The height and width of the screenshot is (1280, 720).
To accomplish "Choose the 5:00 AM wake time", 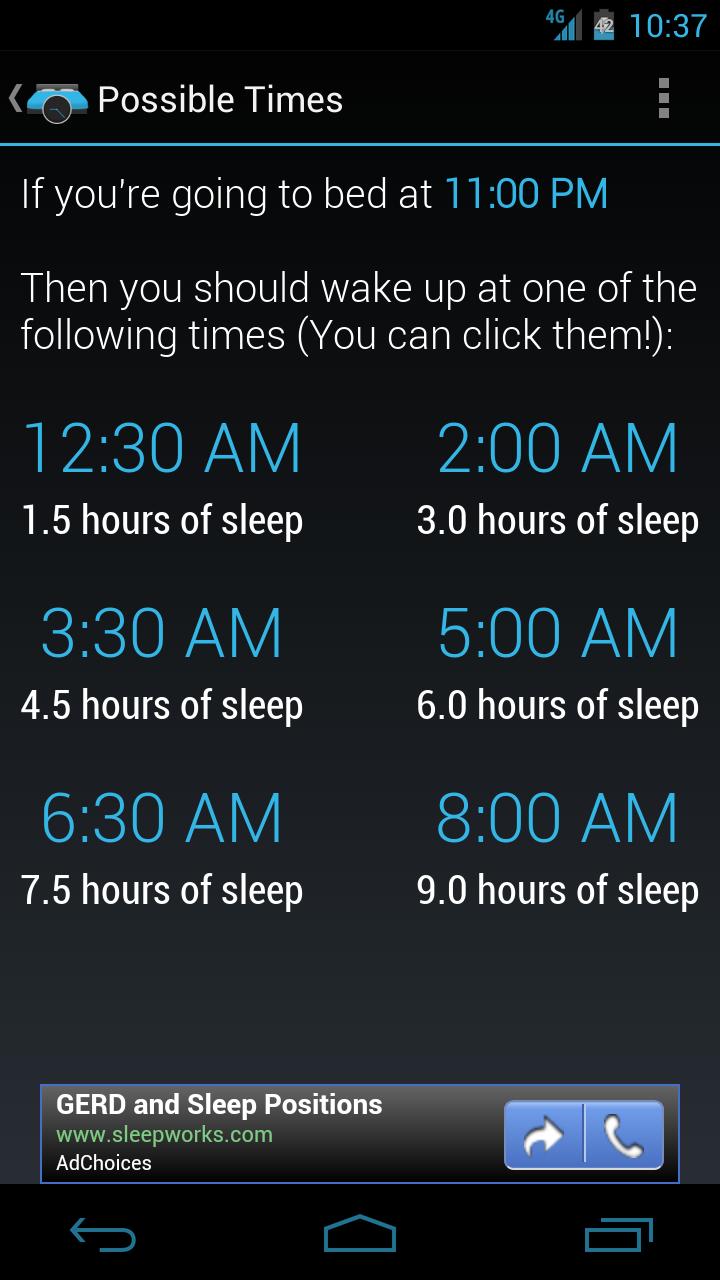I will pyautogui.click(x=557, y=633).
